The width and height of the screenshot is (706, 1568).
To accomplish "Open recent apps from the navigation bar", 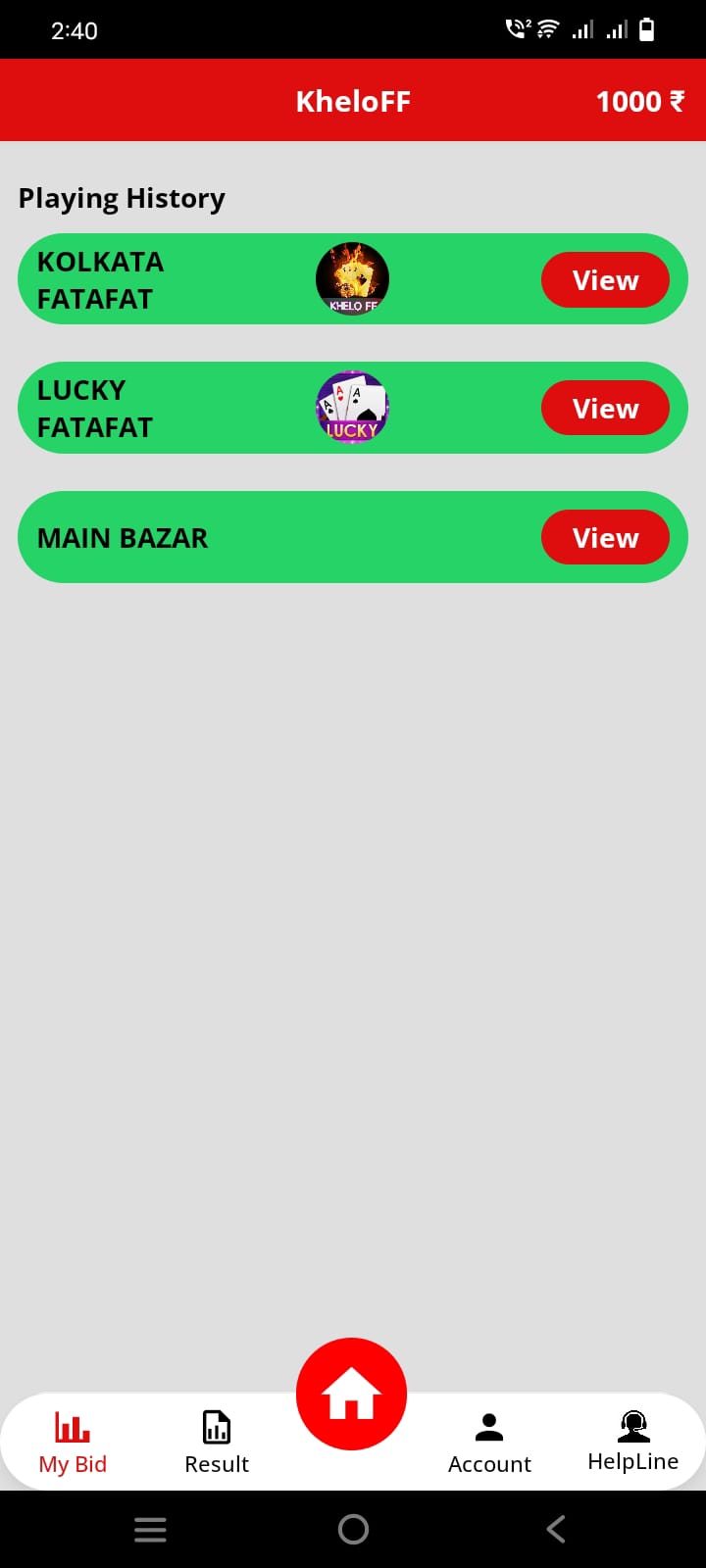I will tap(150, 1529).
